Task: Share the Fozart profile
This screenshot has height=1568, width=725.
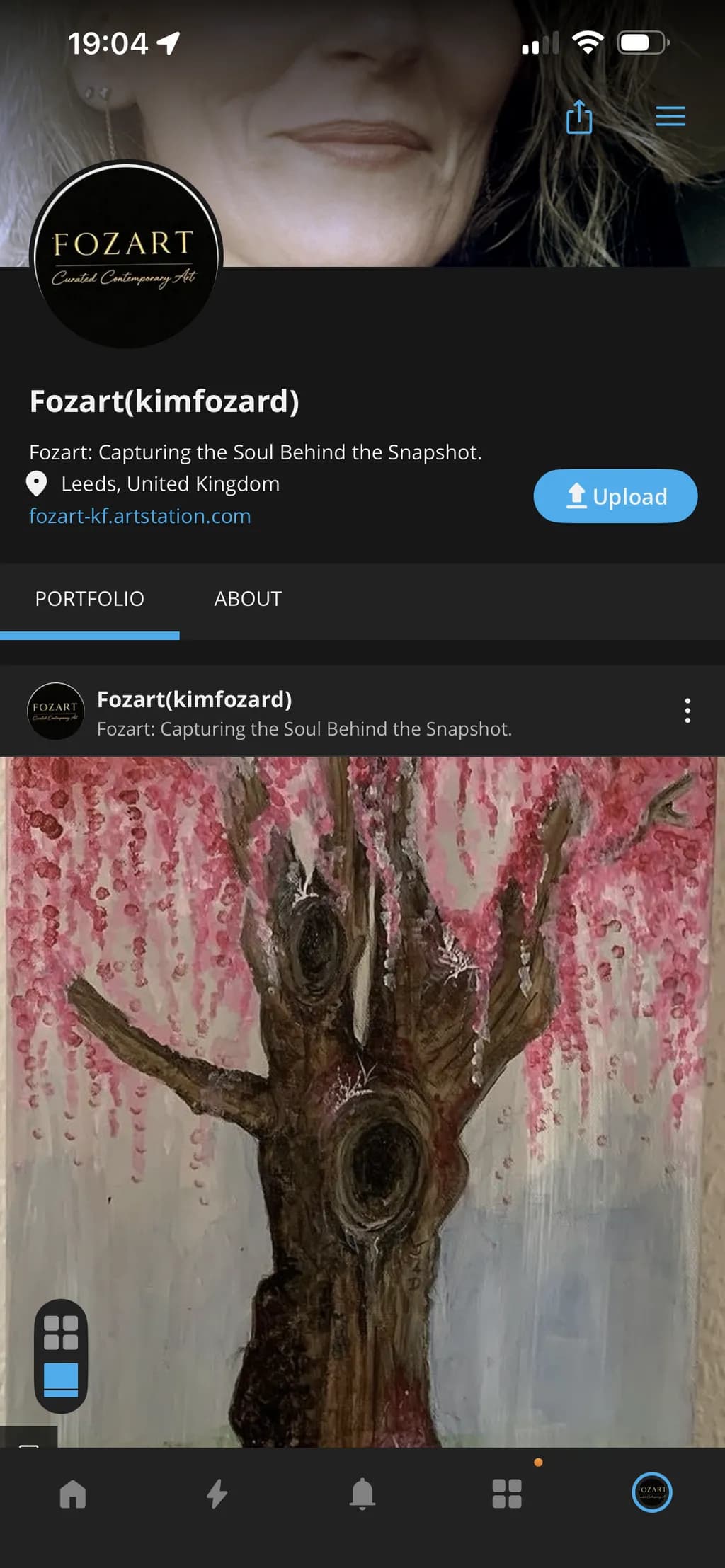Action: [x=578, y=117]
